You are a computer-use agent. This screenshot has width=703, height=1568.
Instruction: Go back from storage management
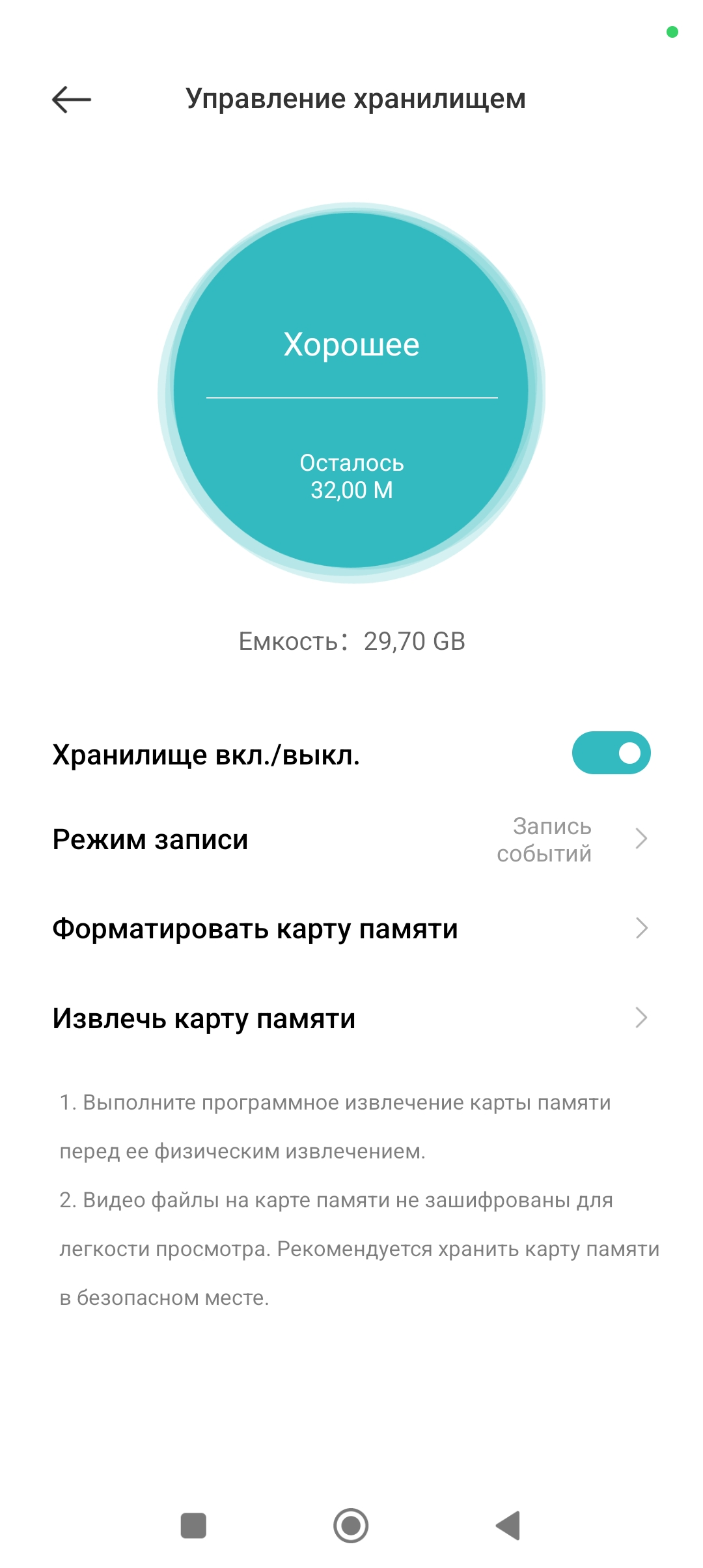click(x=72, y=100)
